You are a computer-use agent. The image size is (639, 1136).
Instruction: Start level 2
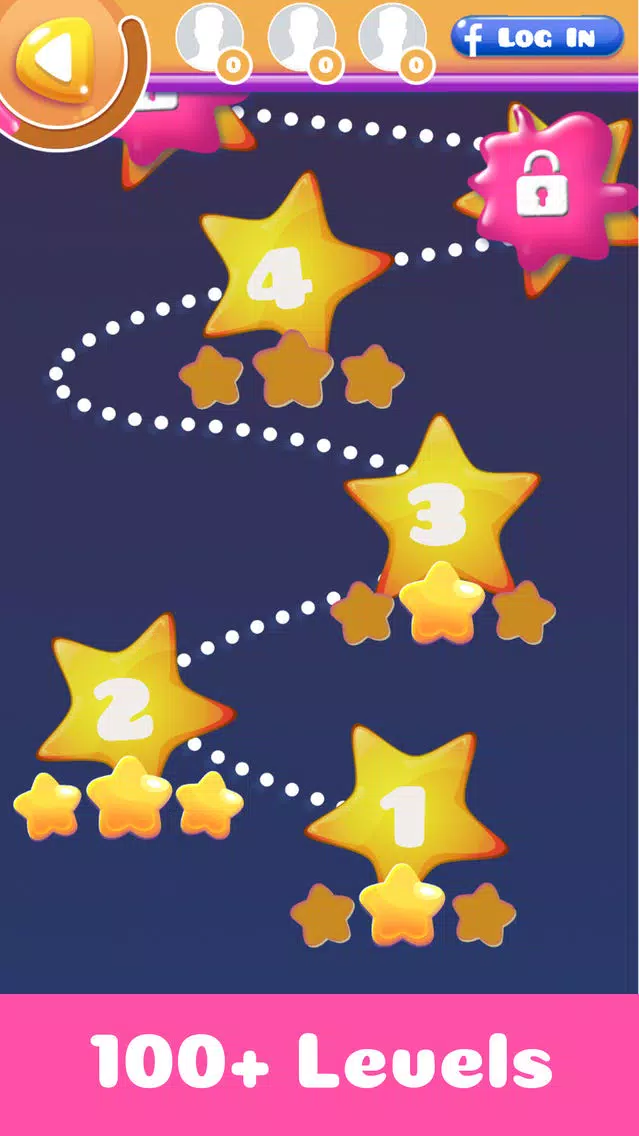(x=125, y=705)
